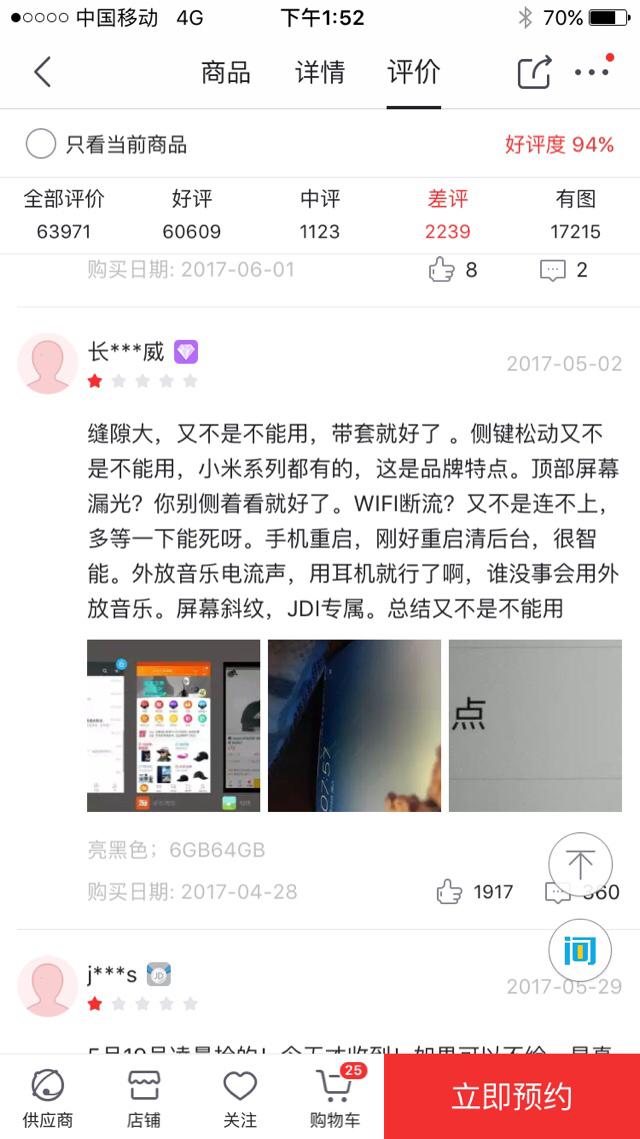
Task: Open the review photo showing 点 character
Action: coord(535,725)
